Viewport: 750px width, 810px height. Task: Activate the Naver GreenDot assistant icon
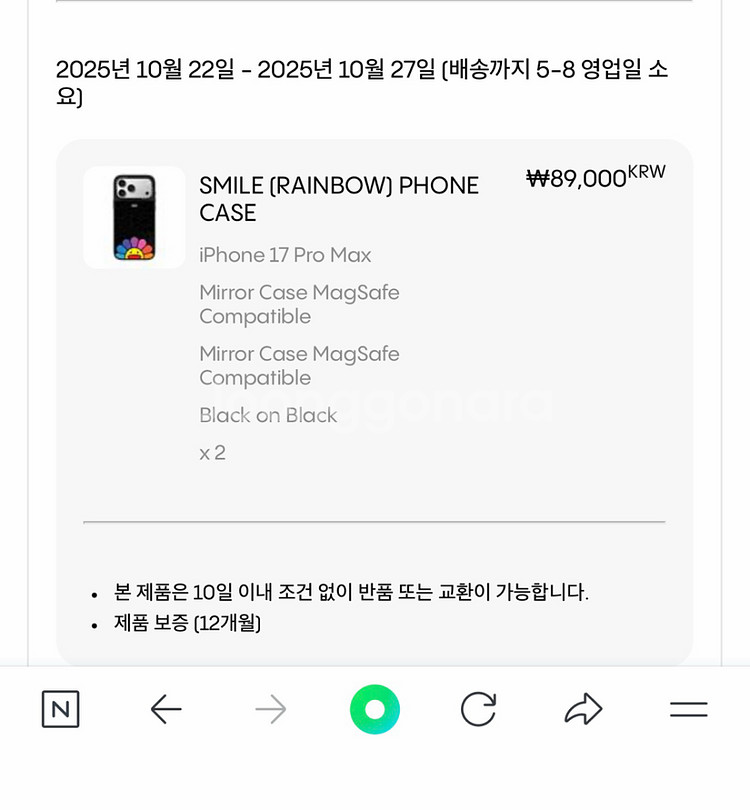tap(375, 708)
